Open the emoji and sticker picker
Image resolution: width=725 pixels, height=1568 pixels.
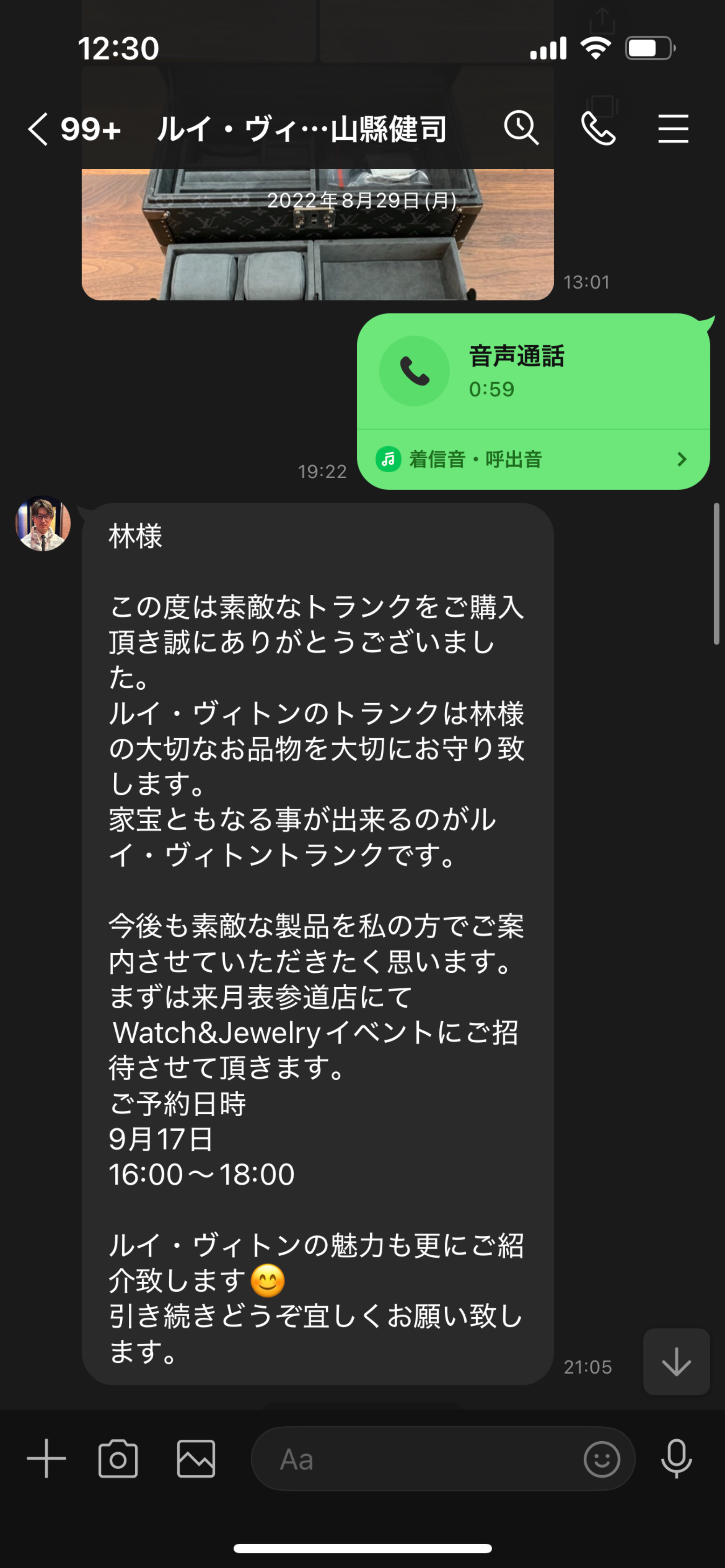602,1459
